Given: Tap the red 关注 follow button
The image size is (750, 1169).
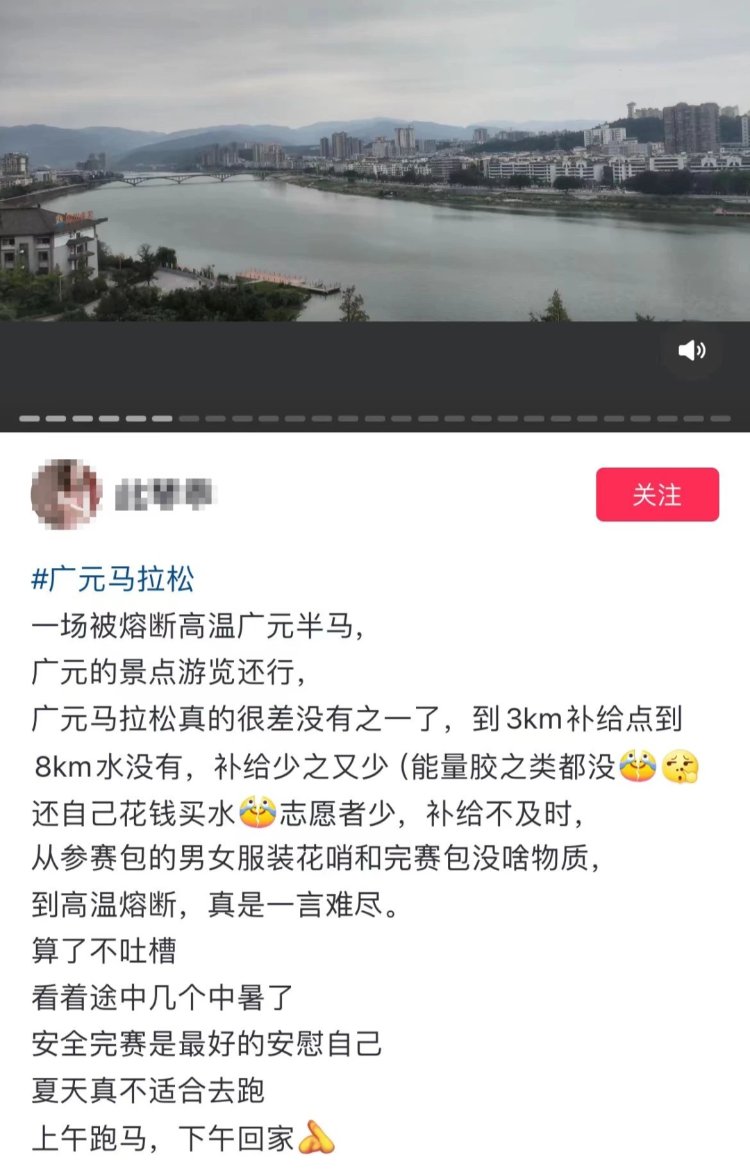Looking at the screenshot, I should pos(657,494).
